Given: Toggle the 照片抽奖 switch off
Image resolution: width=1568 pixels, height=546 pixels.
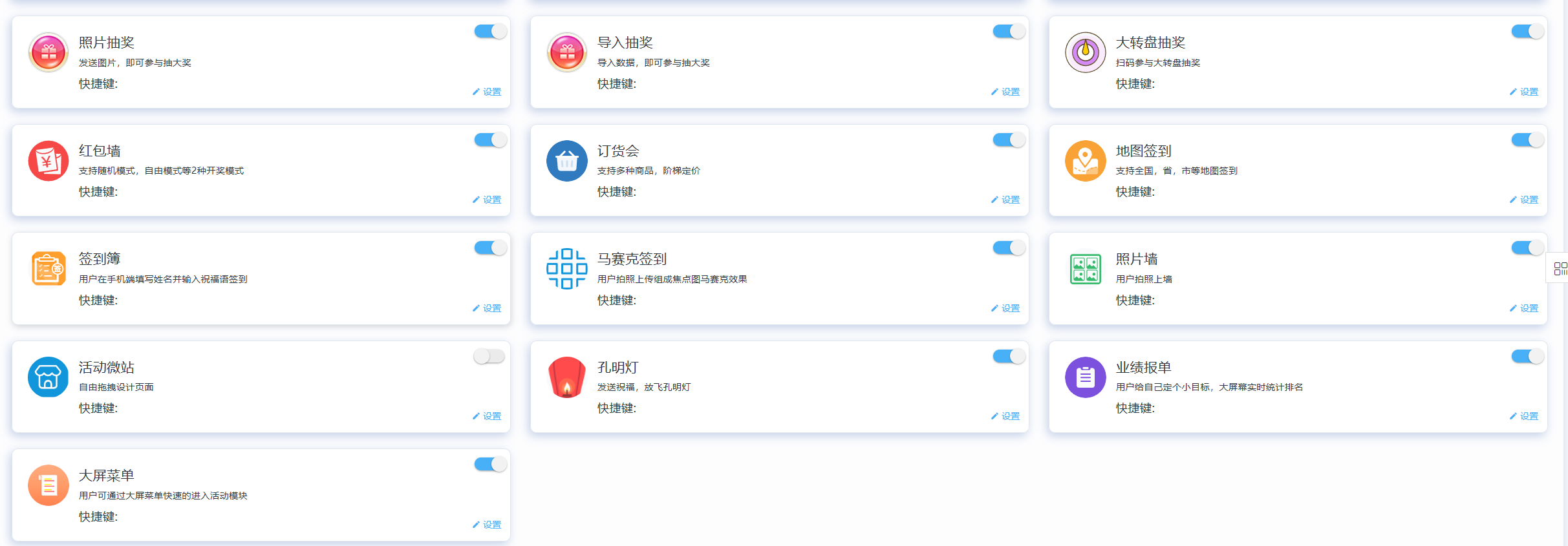Looking at the screenshot, I should (490, 31).
